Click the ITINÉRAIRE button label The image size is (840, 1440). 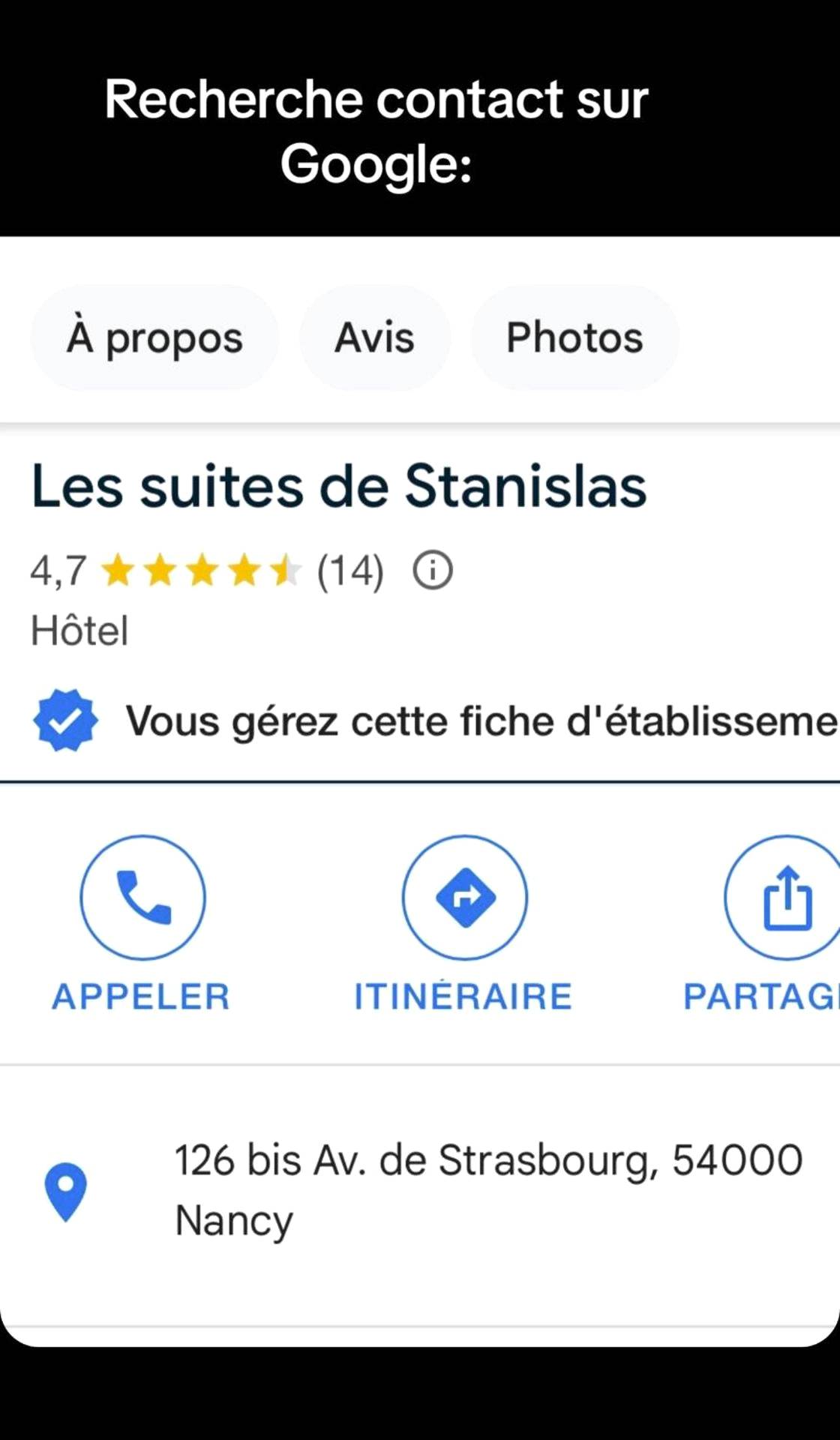463,995
